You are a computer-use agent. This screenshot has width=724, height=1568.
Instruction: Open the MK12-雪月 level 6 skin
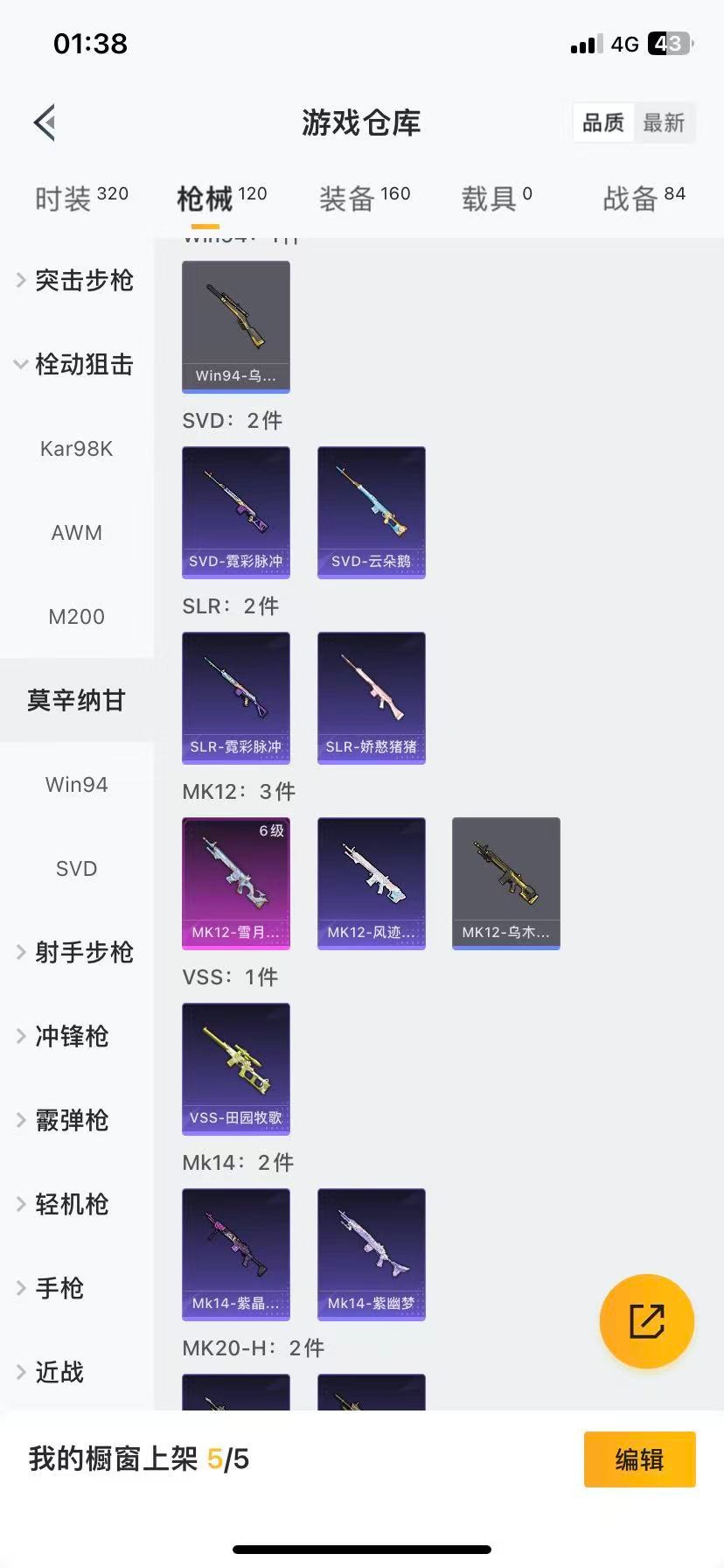235,883
